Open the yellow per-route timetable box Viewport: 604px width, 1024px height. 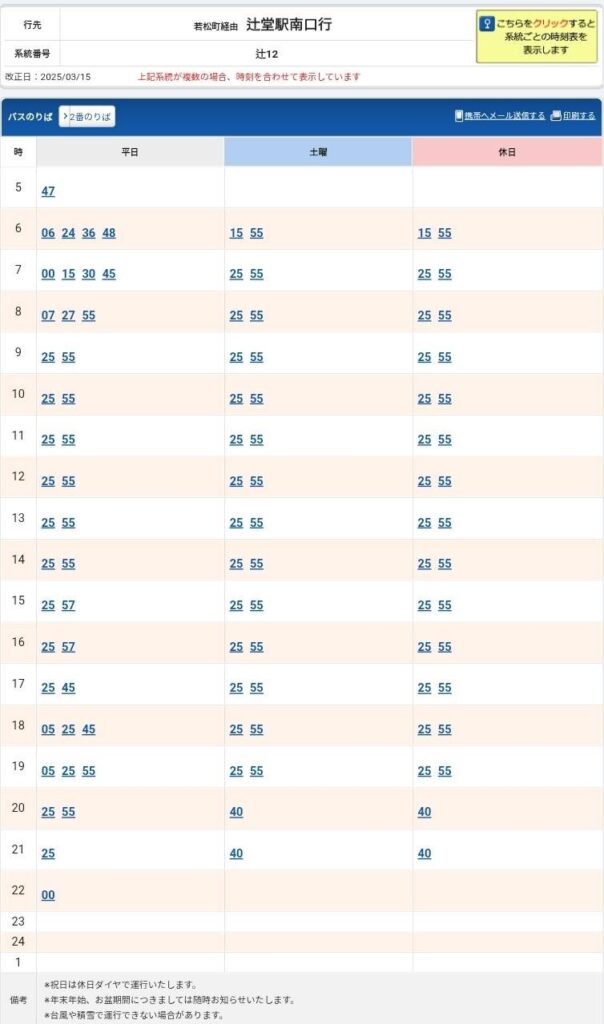537,37
